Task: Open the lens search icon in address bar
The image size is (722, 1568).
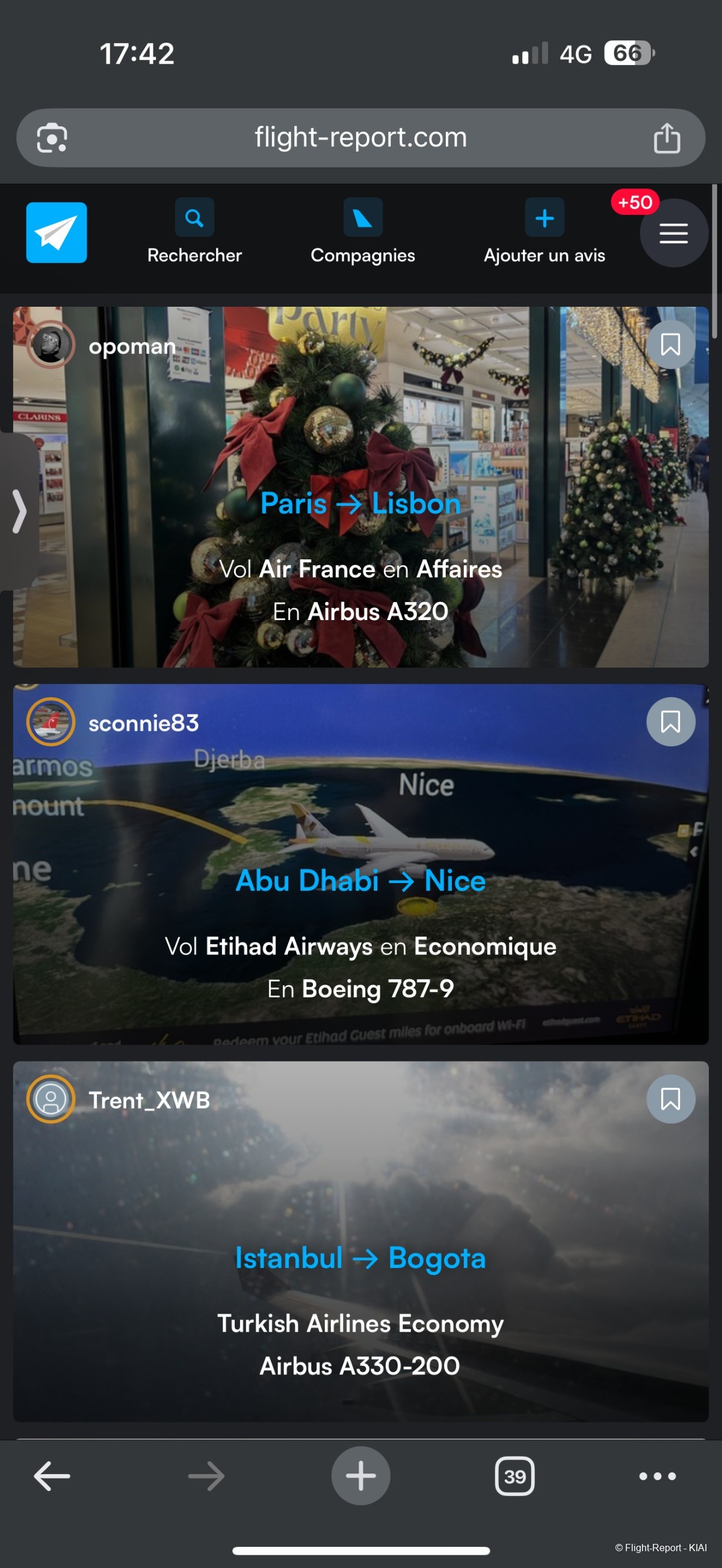Action: coord(52,138)
